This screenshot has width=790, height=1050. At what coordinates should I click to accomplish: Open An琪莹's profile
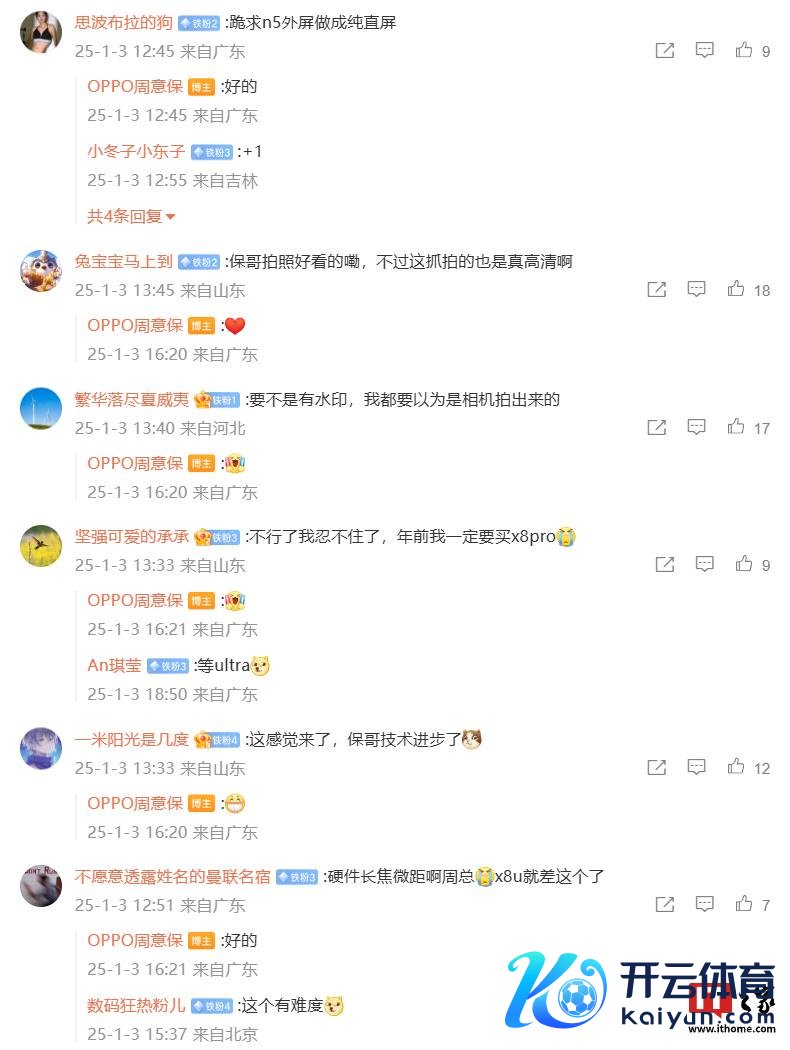(x=114, y=665)
